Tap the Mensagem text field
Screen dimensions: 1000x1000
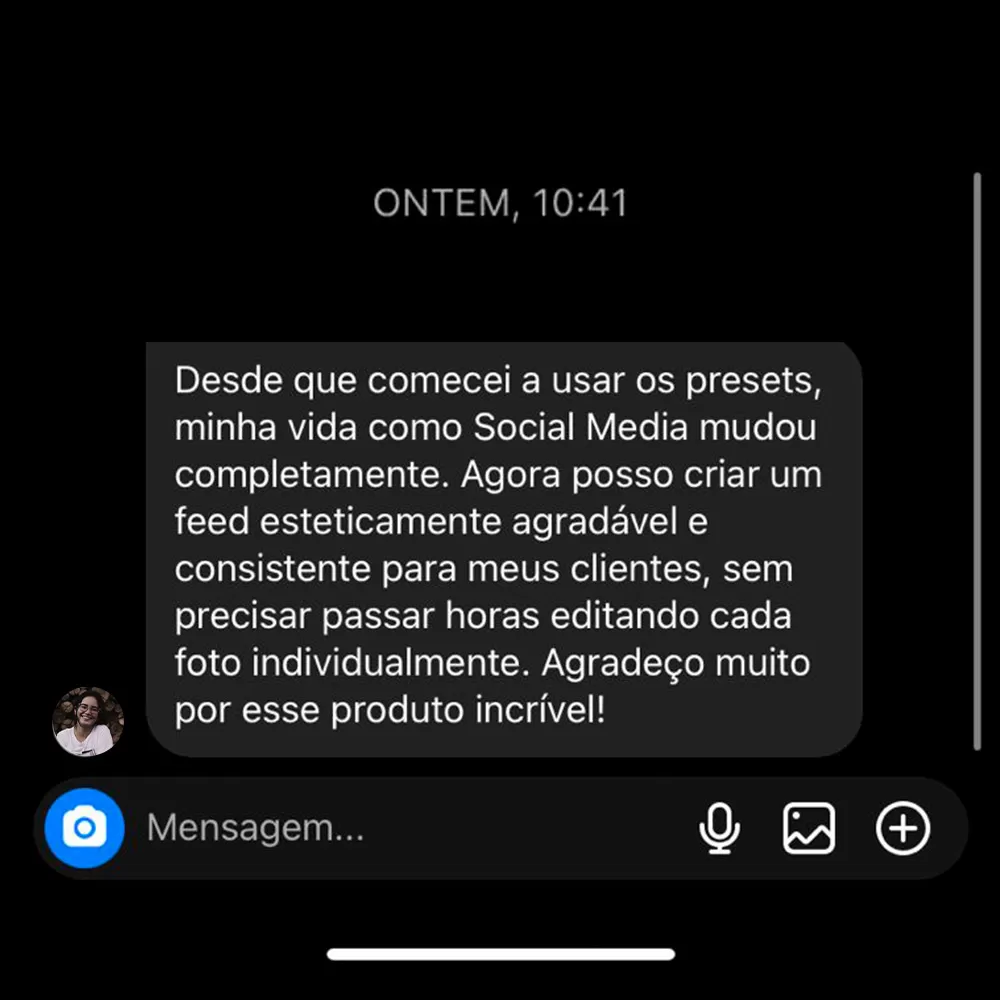[x=400, y=828]
